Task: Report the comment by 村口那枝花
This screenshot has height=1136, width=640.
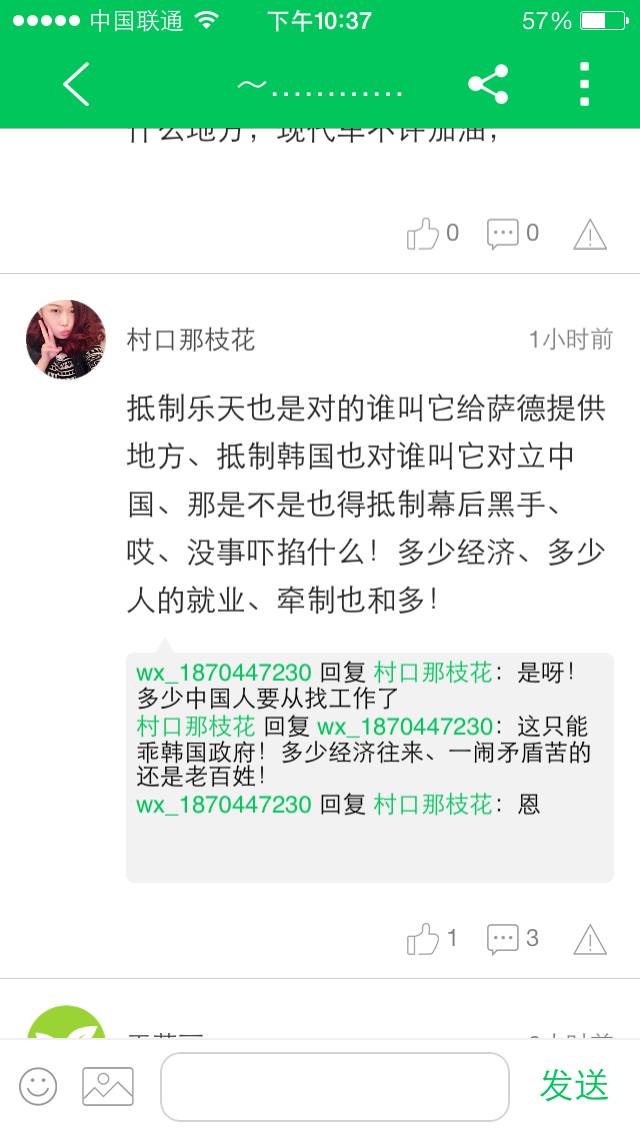Action: point(590,939)
